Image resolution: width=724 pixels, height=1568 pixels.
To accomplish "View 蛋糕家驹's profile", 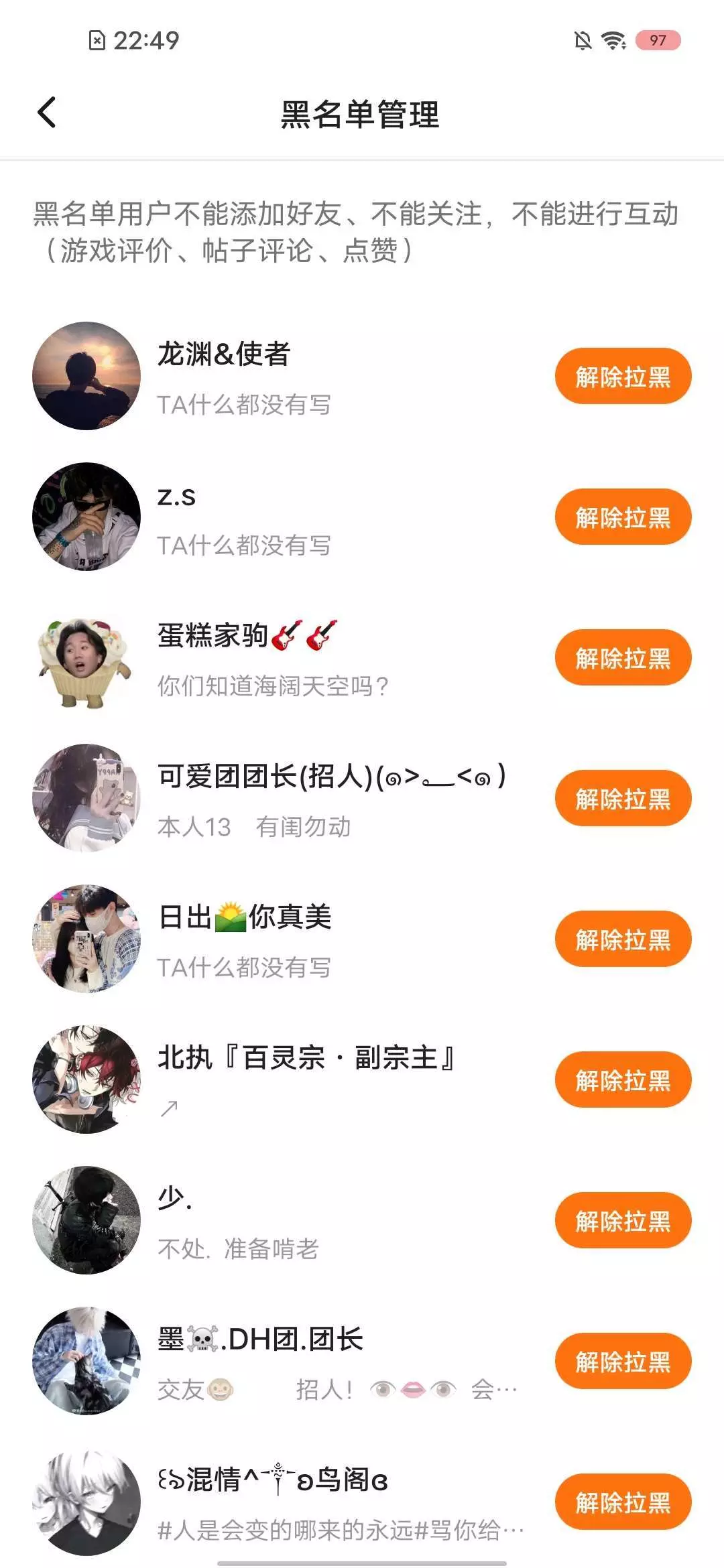I will point(86,663).
